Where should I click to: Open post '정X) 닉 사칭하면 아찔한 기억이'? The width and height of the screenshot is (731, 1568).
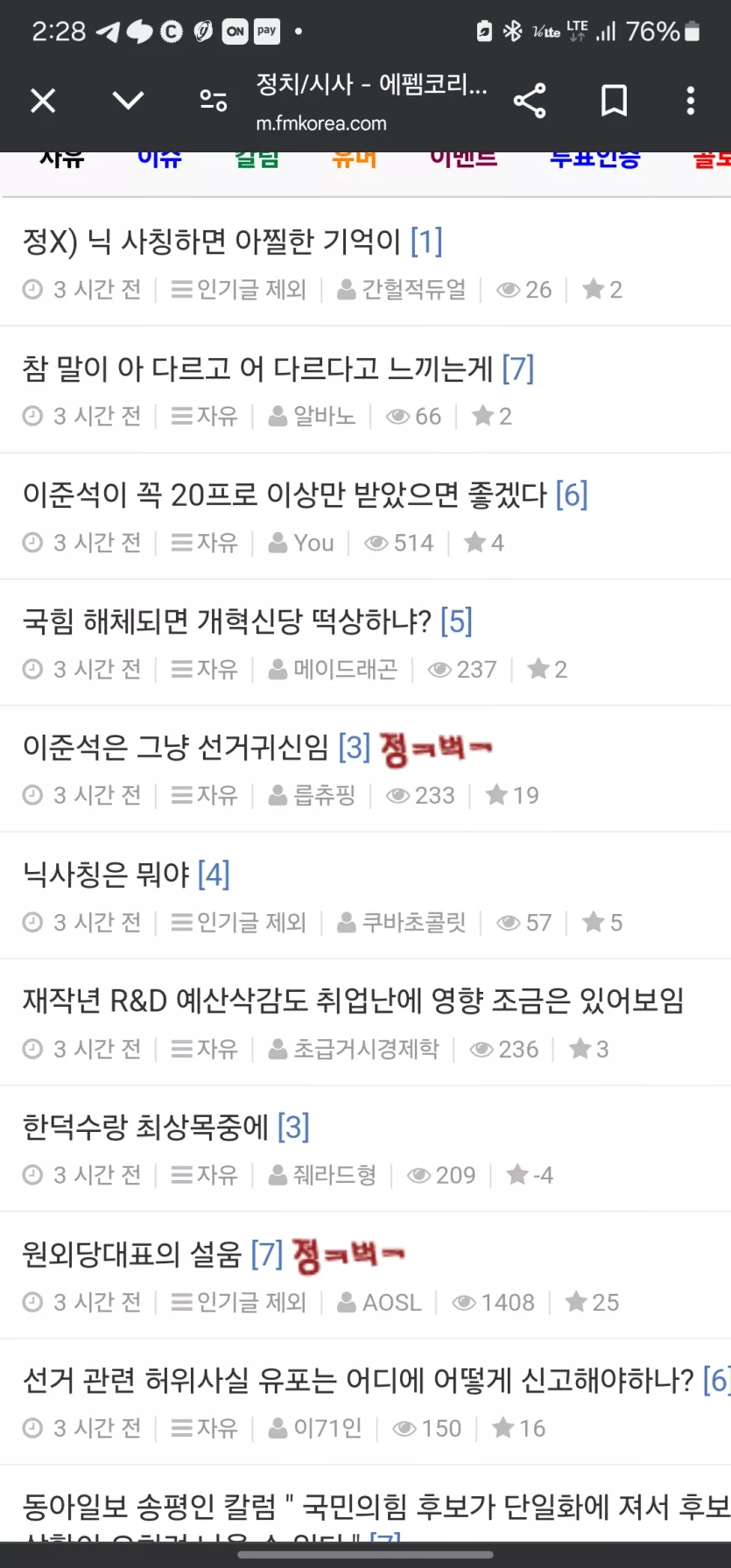point(212,241)
